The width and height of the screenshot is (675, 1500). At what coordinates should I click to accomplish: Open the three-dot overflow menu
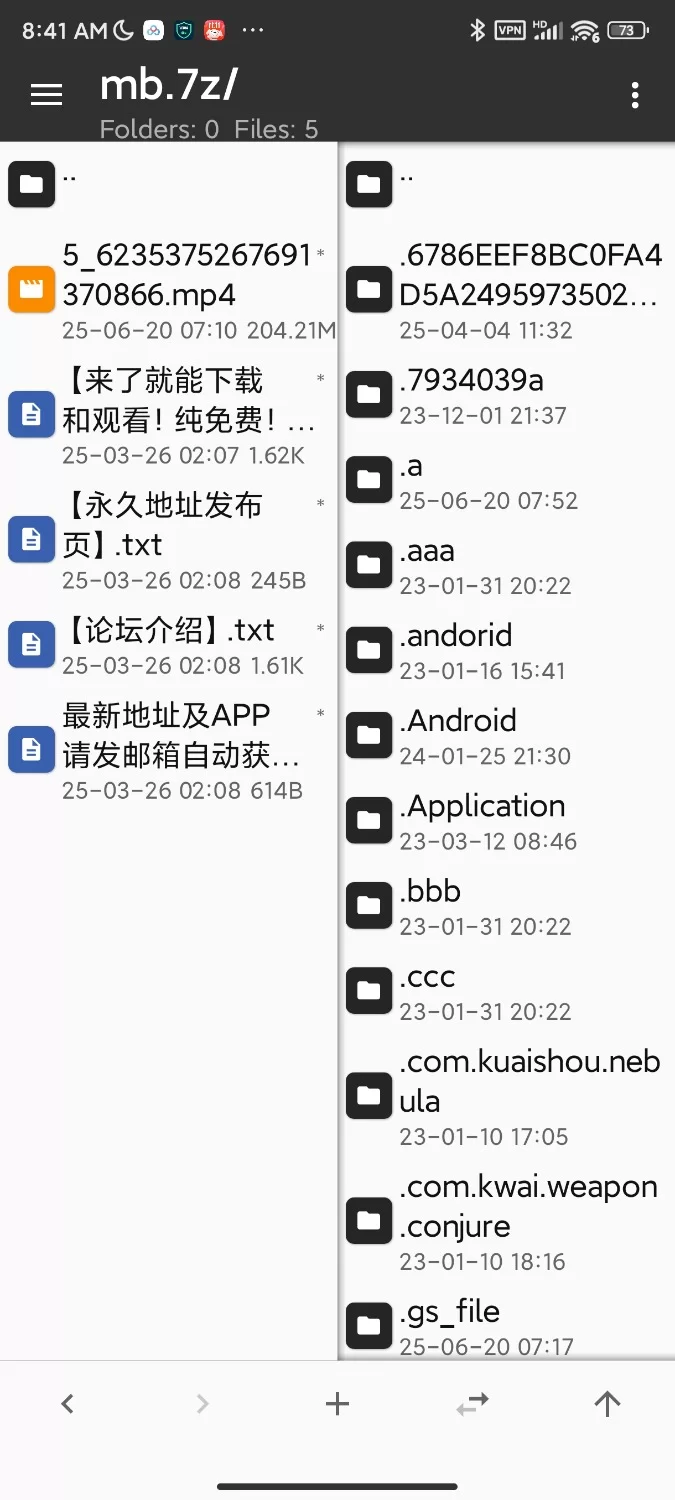click(635, 95)
